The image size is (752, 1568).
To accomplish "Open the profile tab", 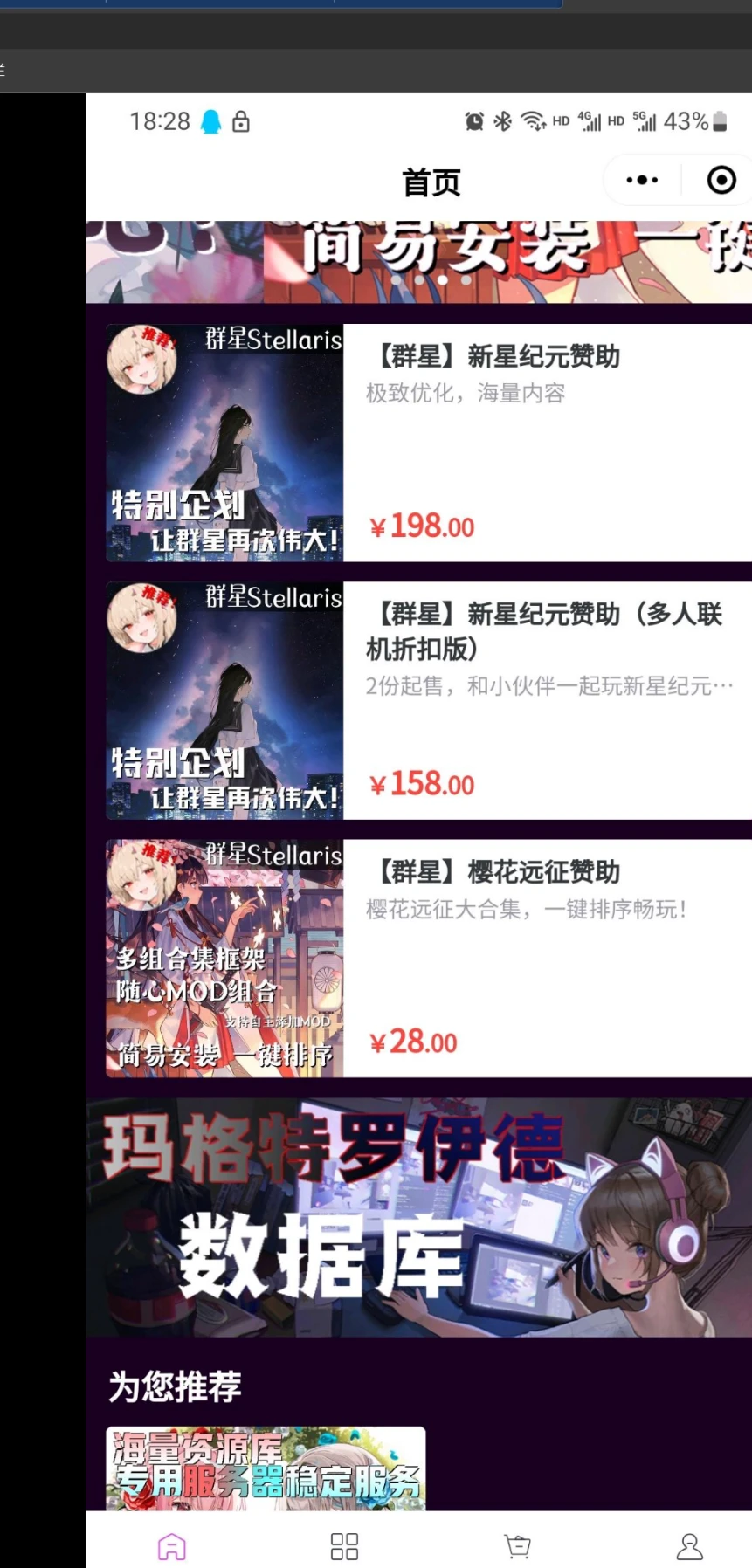I will point(690,1546).
